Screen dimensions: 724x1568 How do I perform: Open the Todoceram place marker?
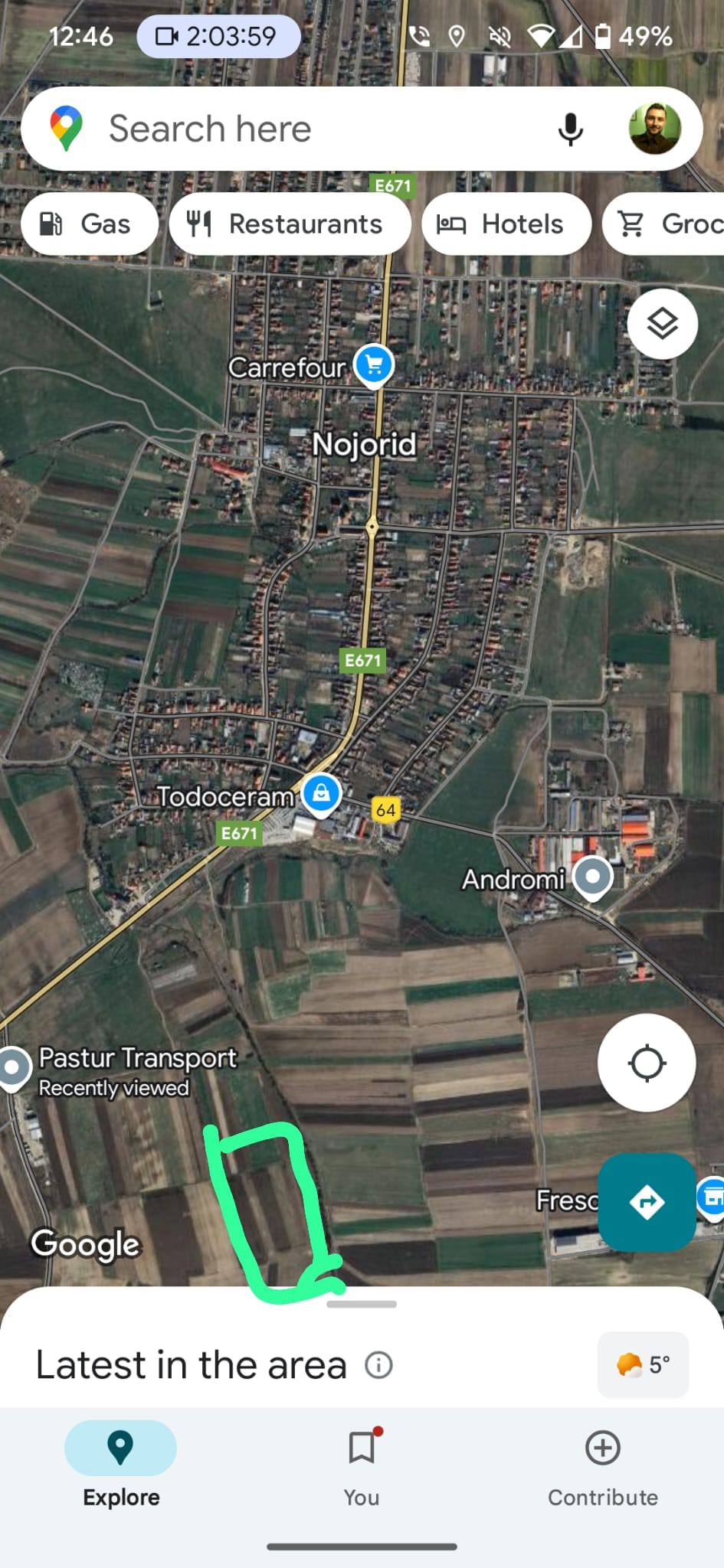[x=321, y=794]
